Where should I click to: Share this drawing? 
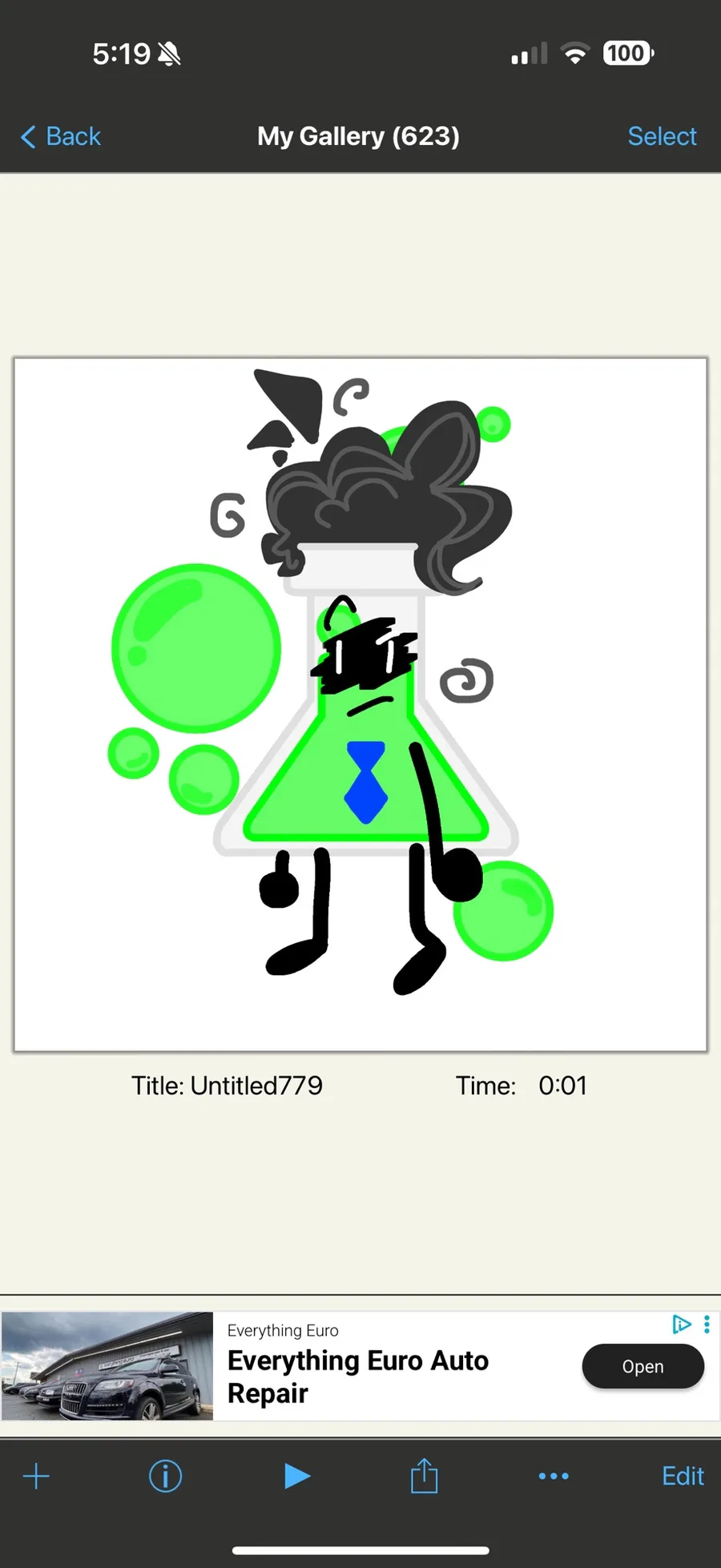pos(424,1475)
